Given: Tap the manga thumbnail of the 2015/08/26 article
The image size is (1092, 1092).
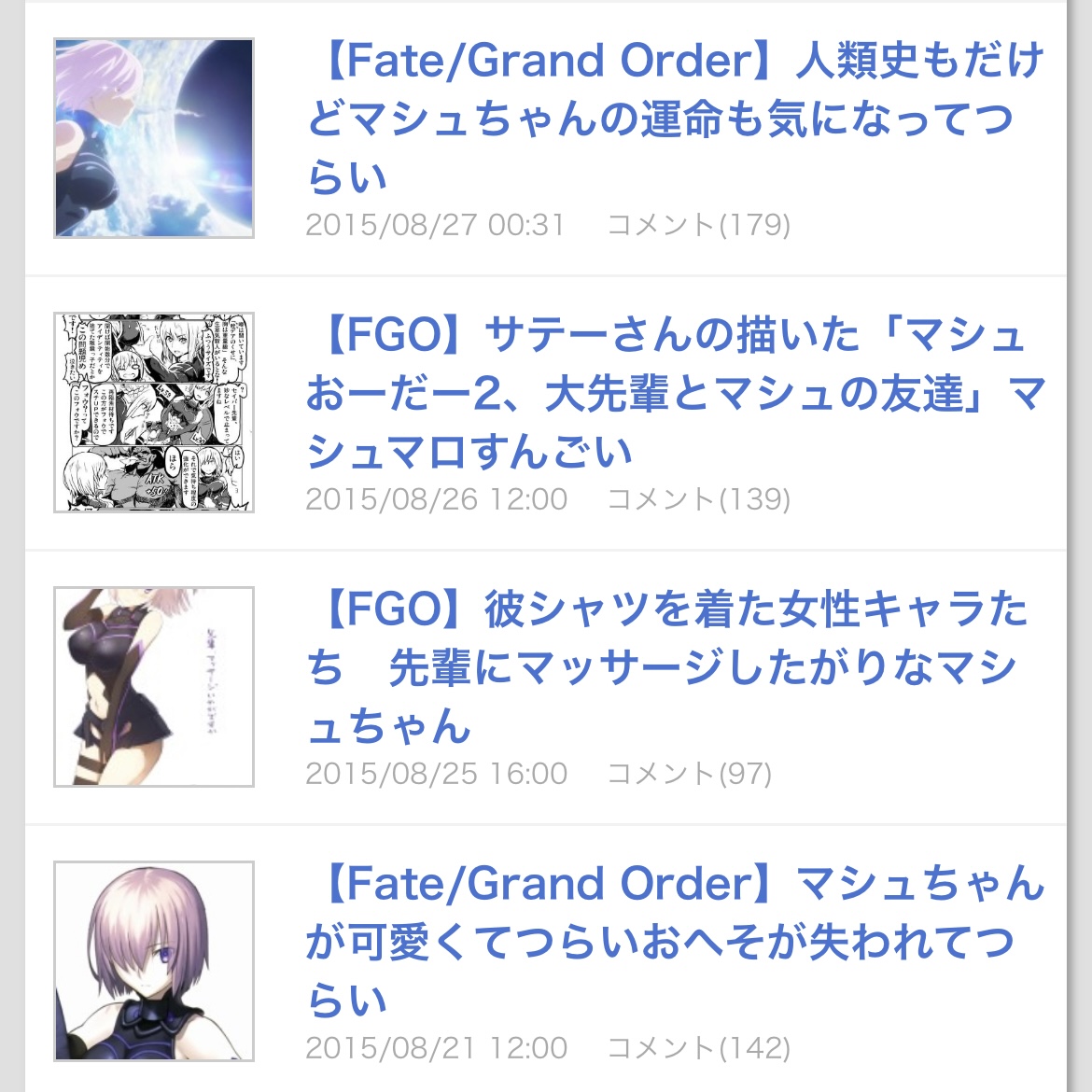Looking at the screenshot, I should [154, 413].
